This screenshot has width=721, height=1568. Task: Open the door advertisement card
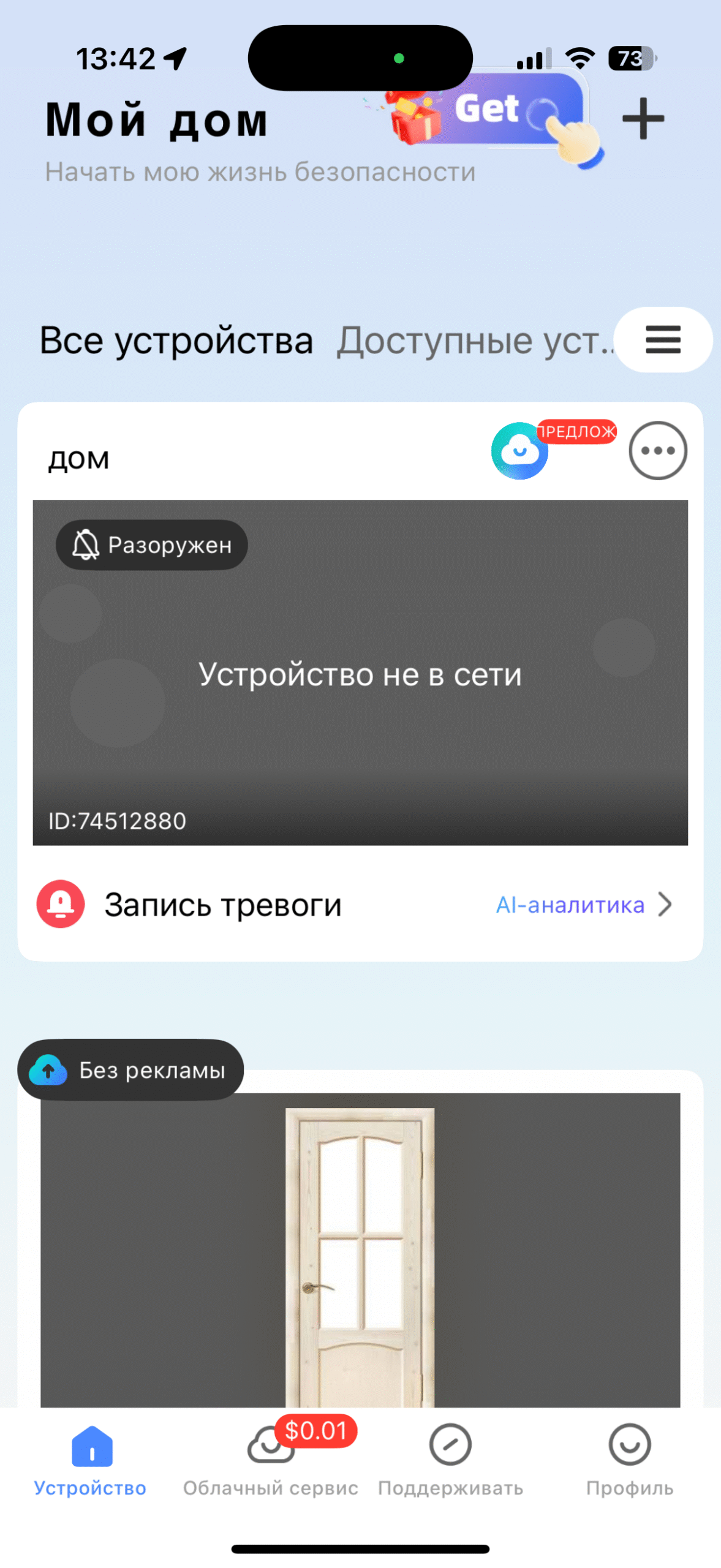[x=360, y=1249]
